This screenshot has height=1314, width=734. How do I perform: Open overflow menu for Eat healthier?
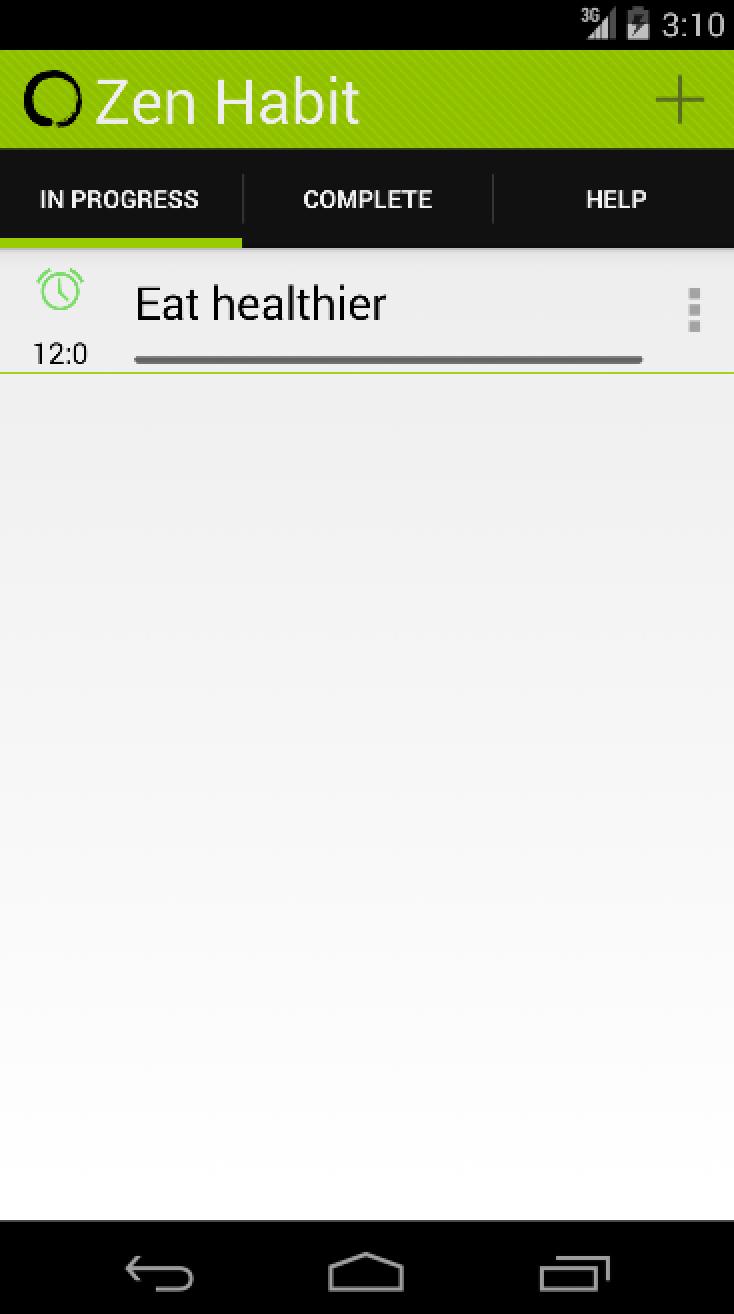(x=694, y=310)
